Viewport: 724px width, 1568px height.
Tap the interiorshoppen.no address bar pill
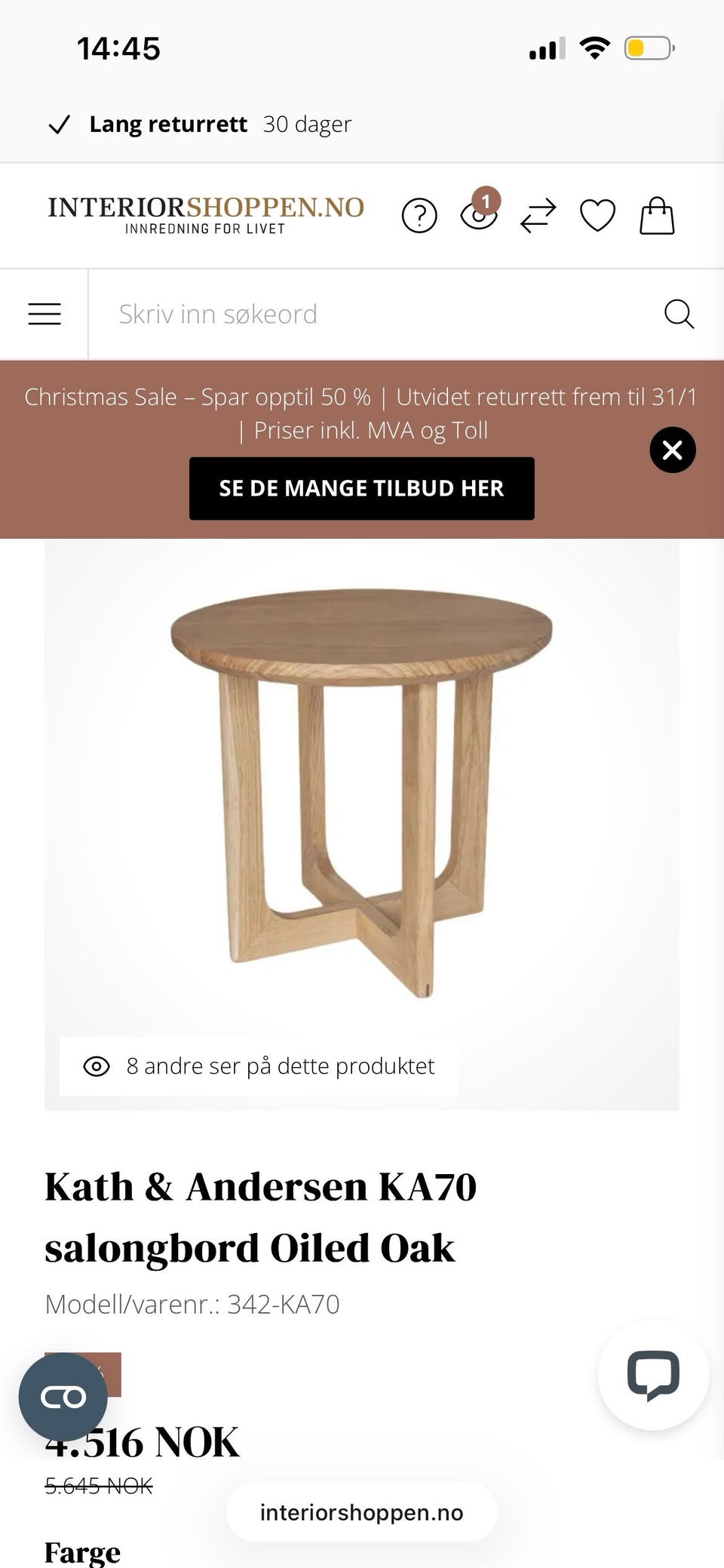[x=361, y=1512]
